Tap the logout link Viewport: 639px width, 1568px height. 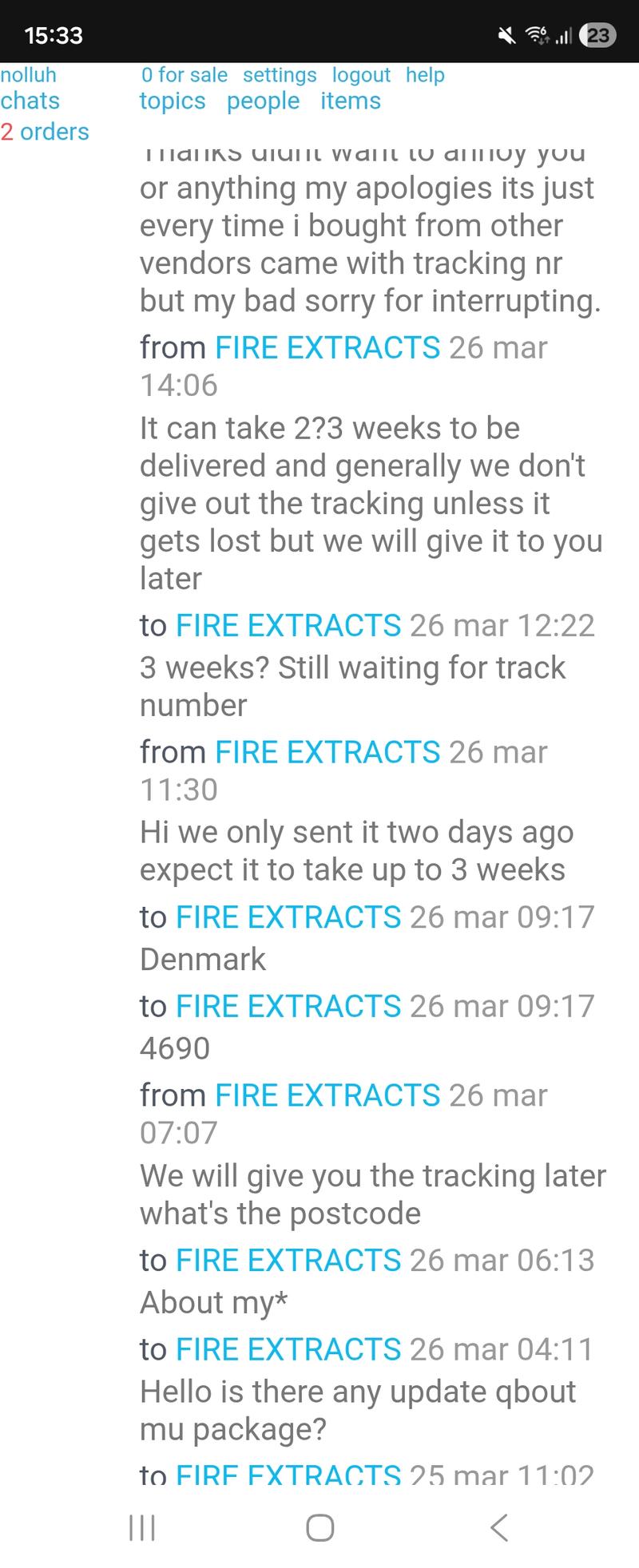361,75
